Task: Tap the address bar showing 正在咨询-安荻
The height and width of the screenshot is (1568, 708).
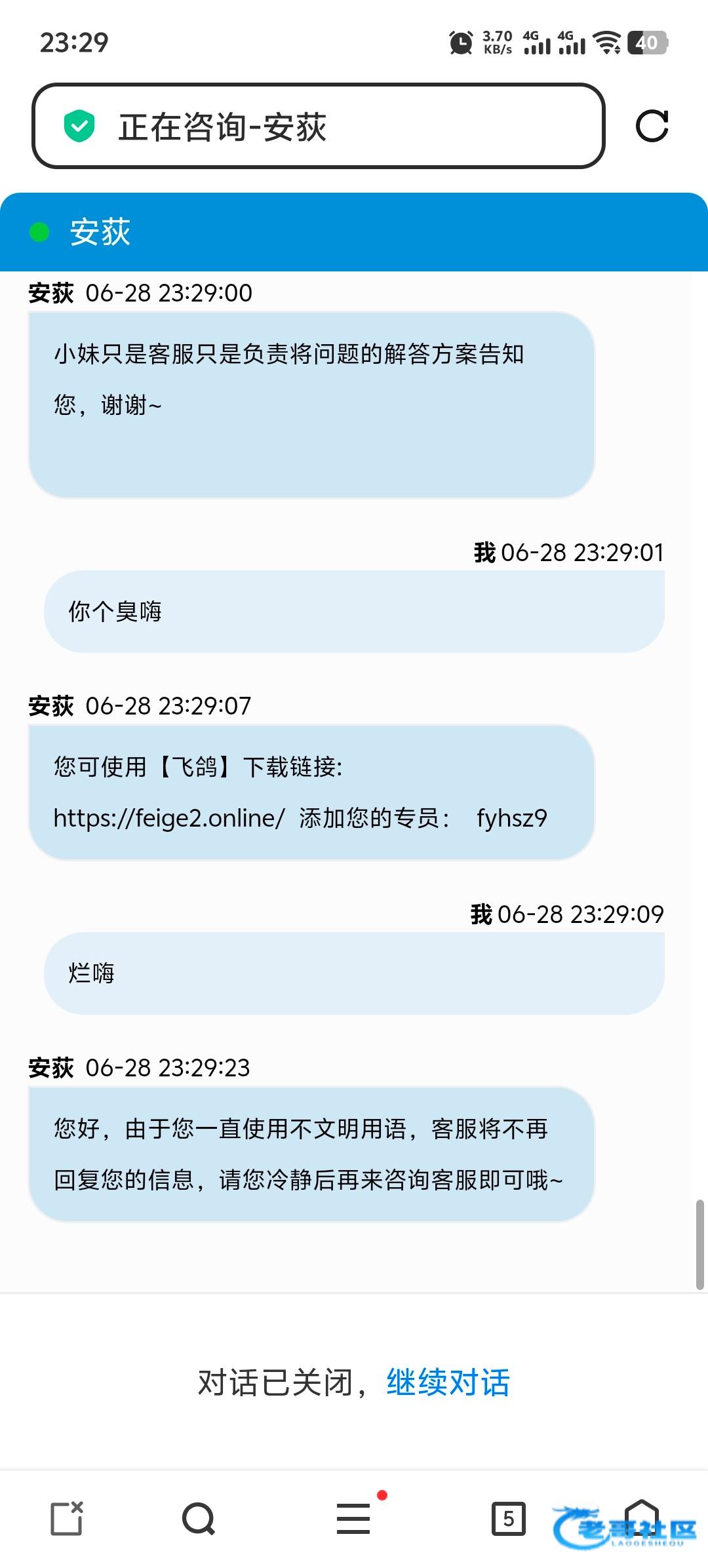Action: click(318, 126)
